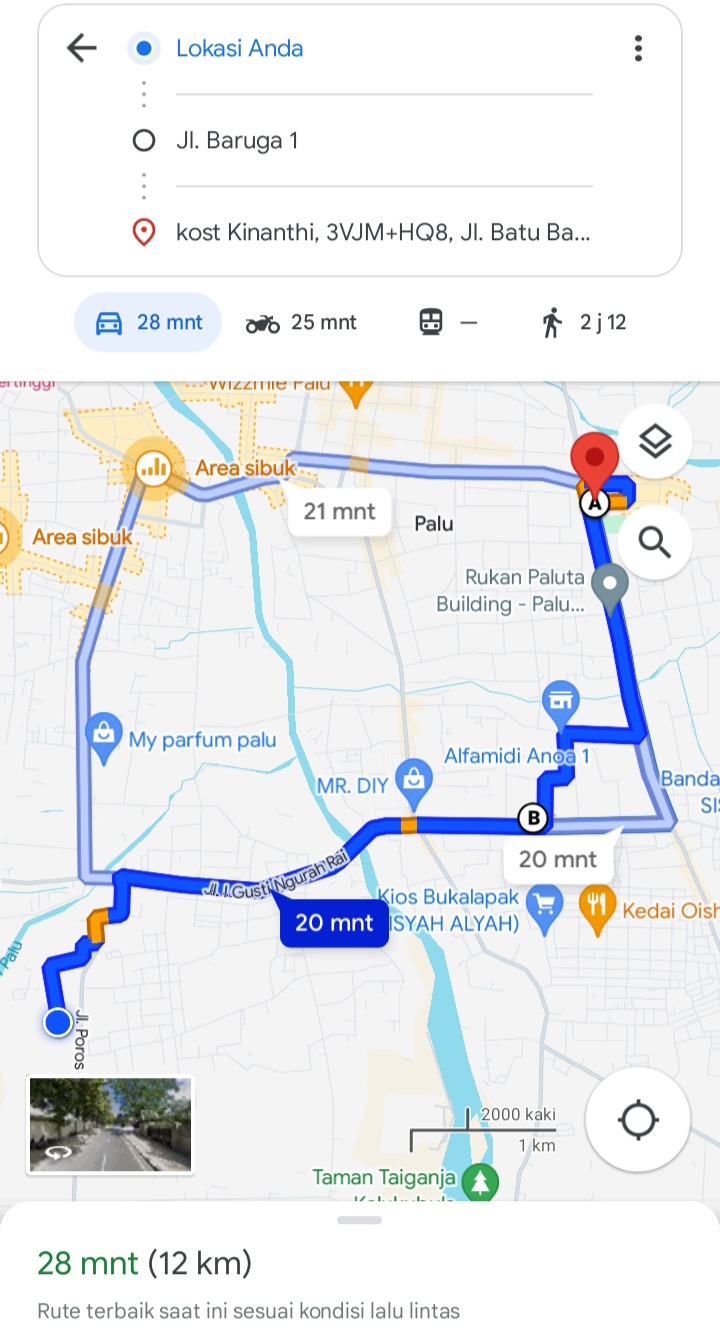This screenshot has height=1339, width=720.
Task: Edit the Jl. Baruga 1 stop
Action: tap(384, 141)
